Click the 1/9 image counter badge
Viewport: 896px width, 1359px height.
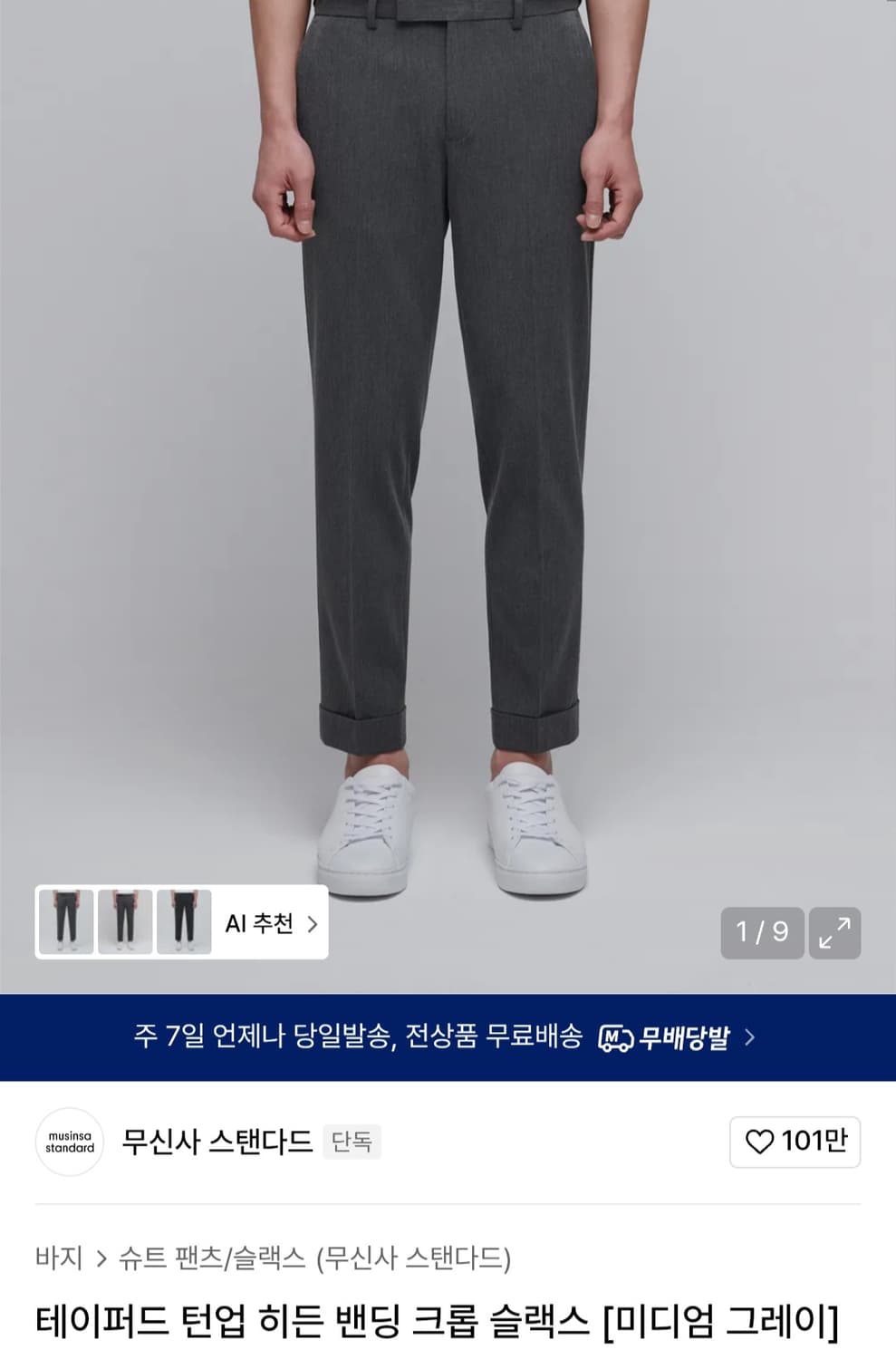[762, 931]
